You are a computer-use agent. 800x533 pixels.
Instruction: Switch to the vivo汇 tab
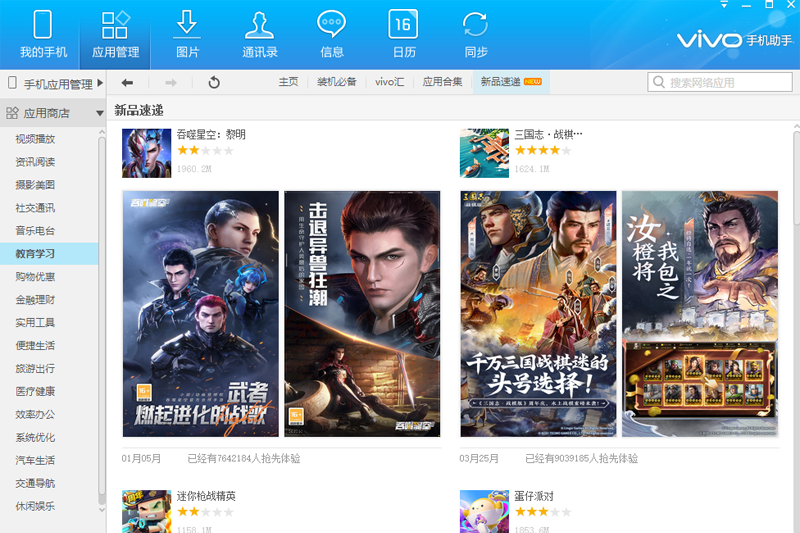coord(390,82)
